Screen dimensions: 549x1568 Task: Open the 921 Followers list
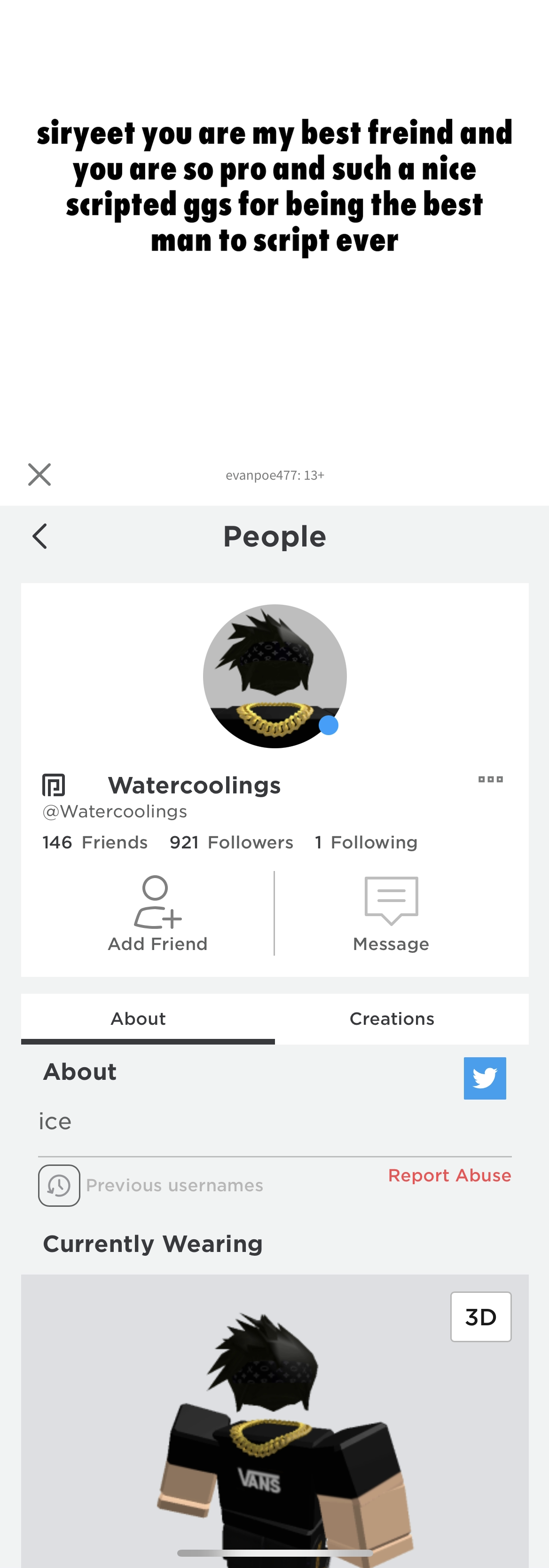click(231, 842)
